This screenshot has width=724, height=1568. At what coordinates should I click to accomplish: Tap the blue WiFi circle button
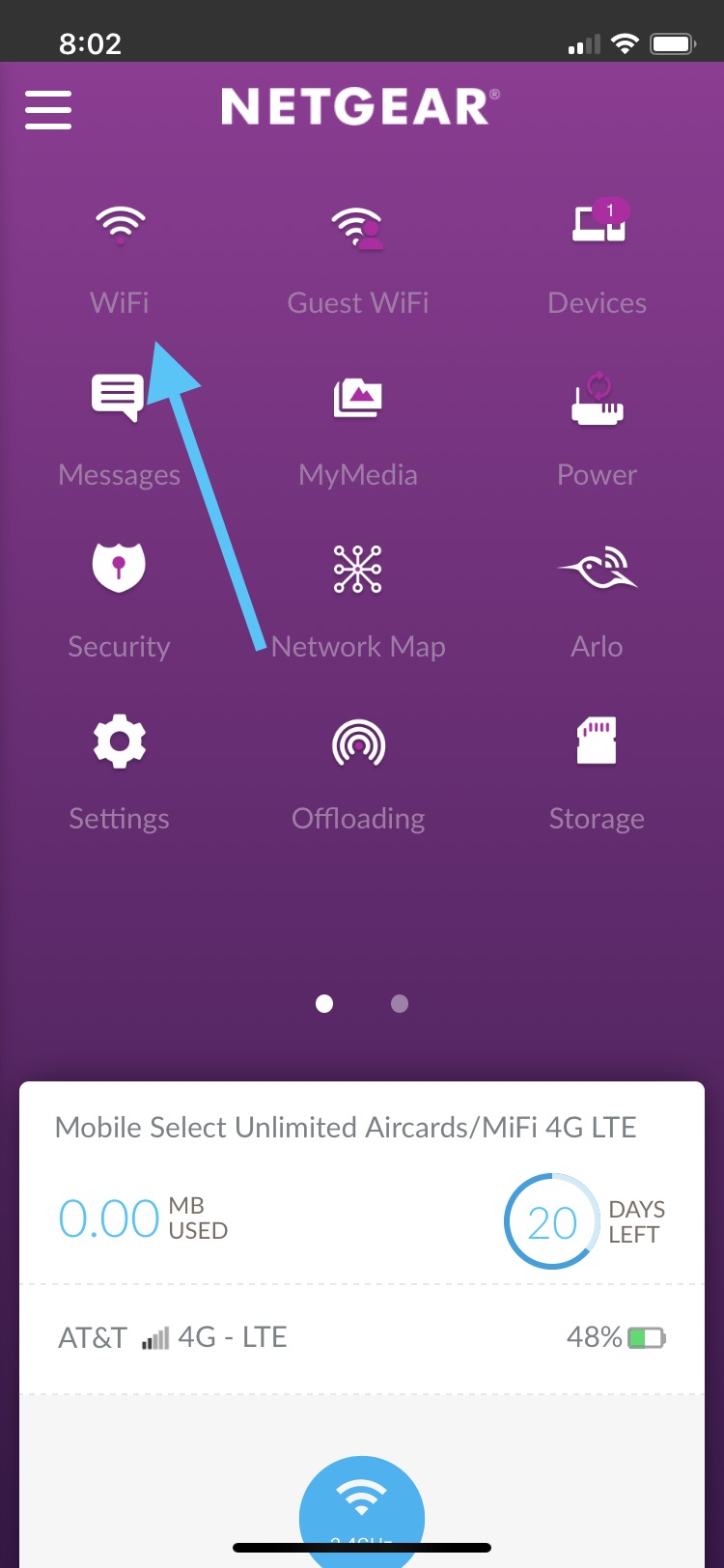(362, 1508)
